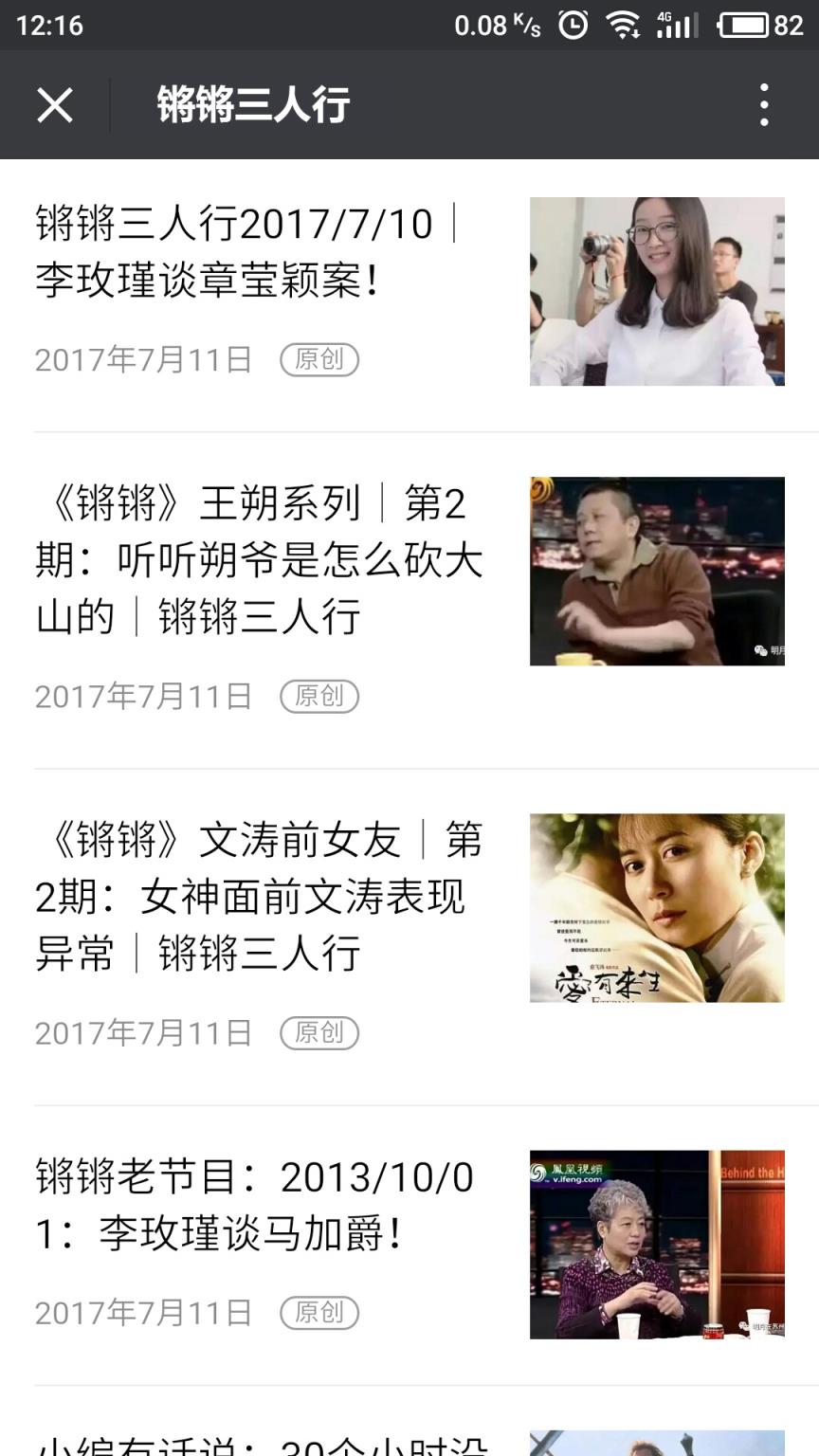Open the three-dot overflow menu
Viewport: 819px width, 1456px height.
pyautogui.click(x=764, y=105)
